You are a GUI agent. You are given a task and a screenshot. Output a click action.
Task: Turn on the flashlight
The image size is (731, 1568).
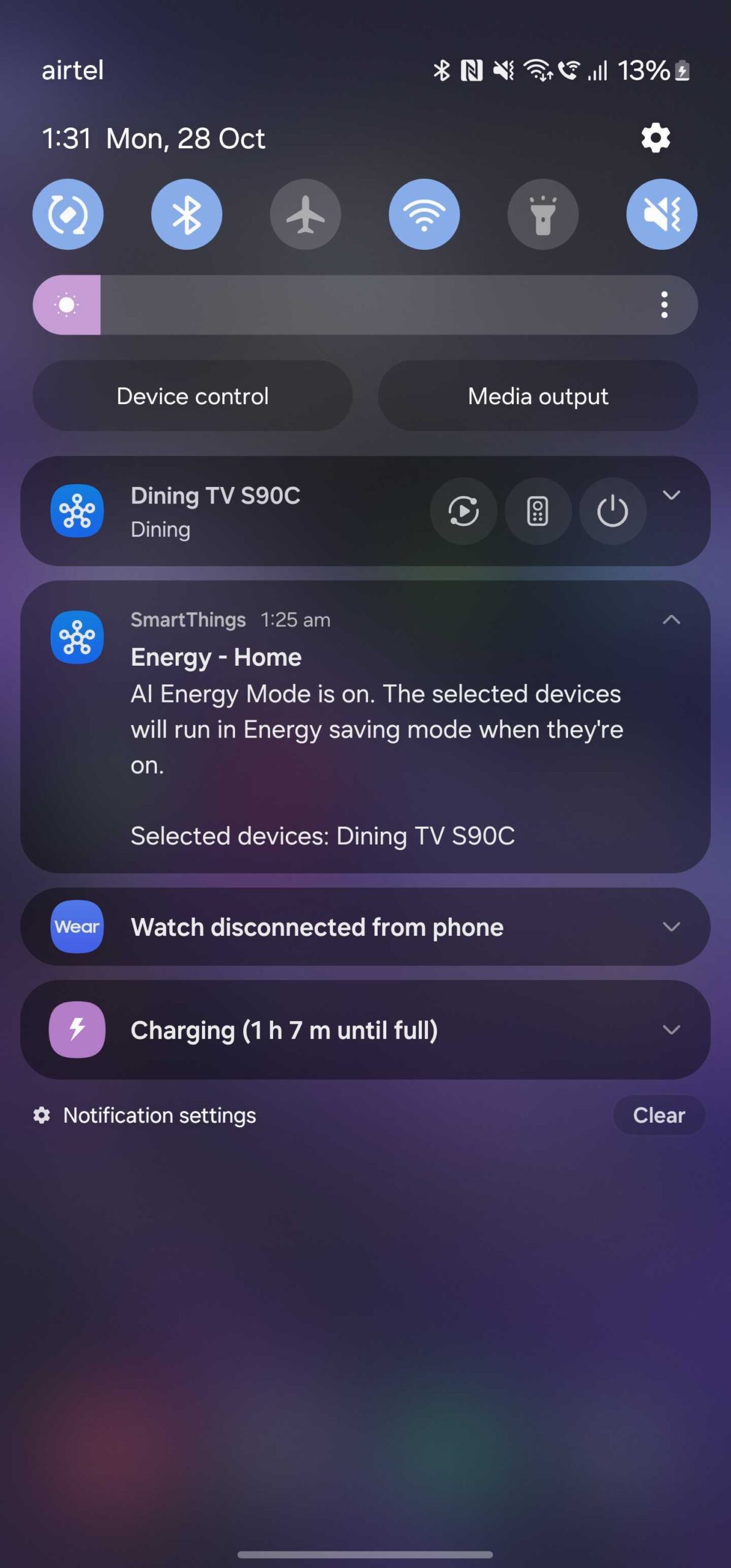point(542,214)
